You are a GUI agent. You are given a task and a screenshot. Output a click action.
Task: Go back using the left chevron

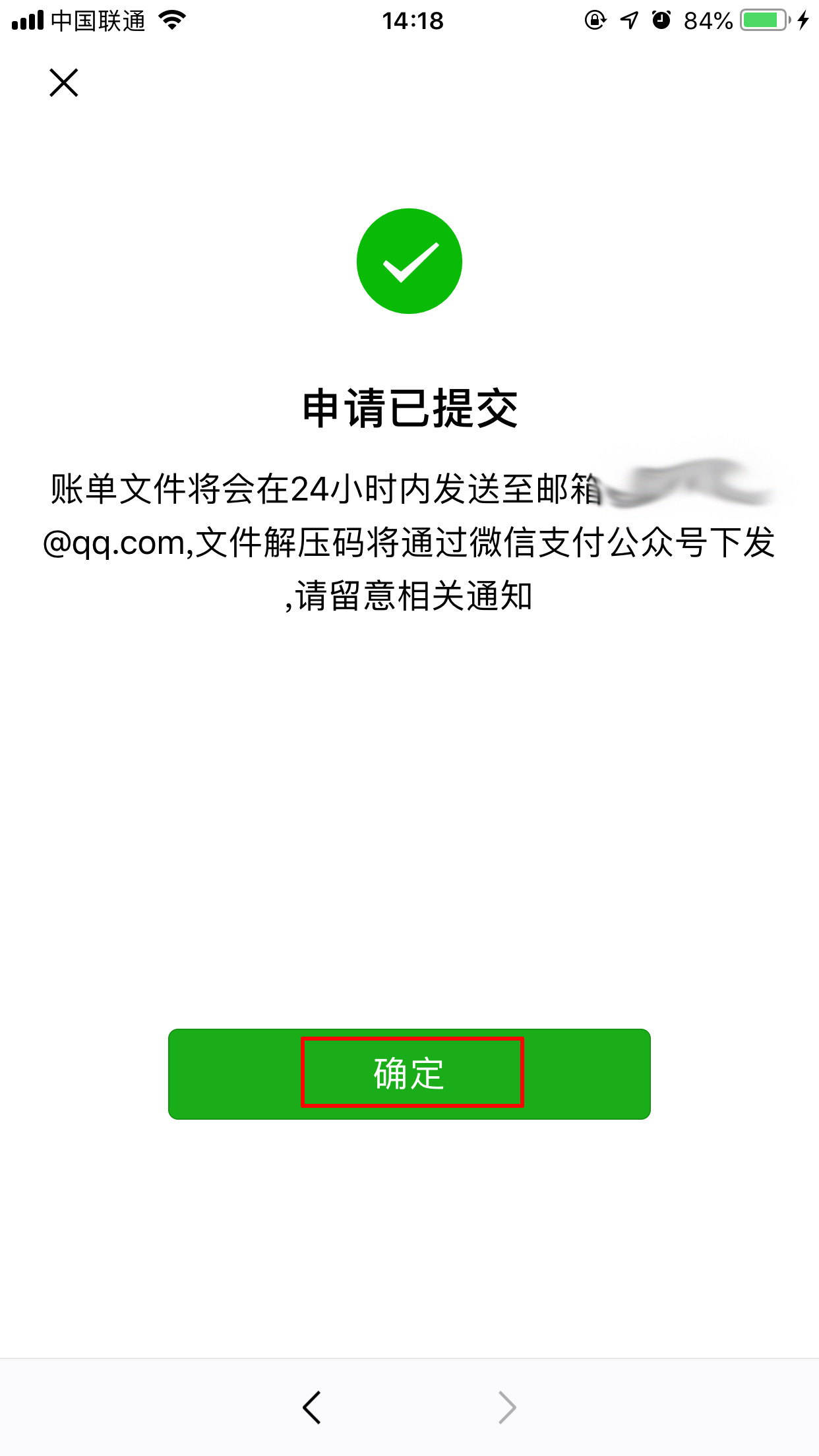[312, 1407]
